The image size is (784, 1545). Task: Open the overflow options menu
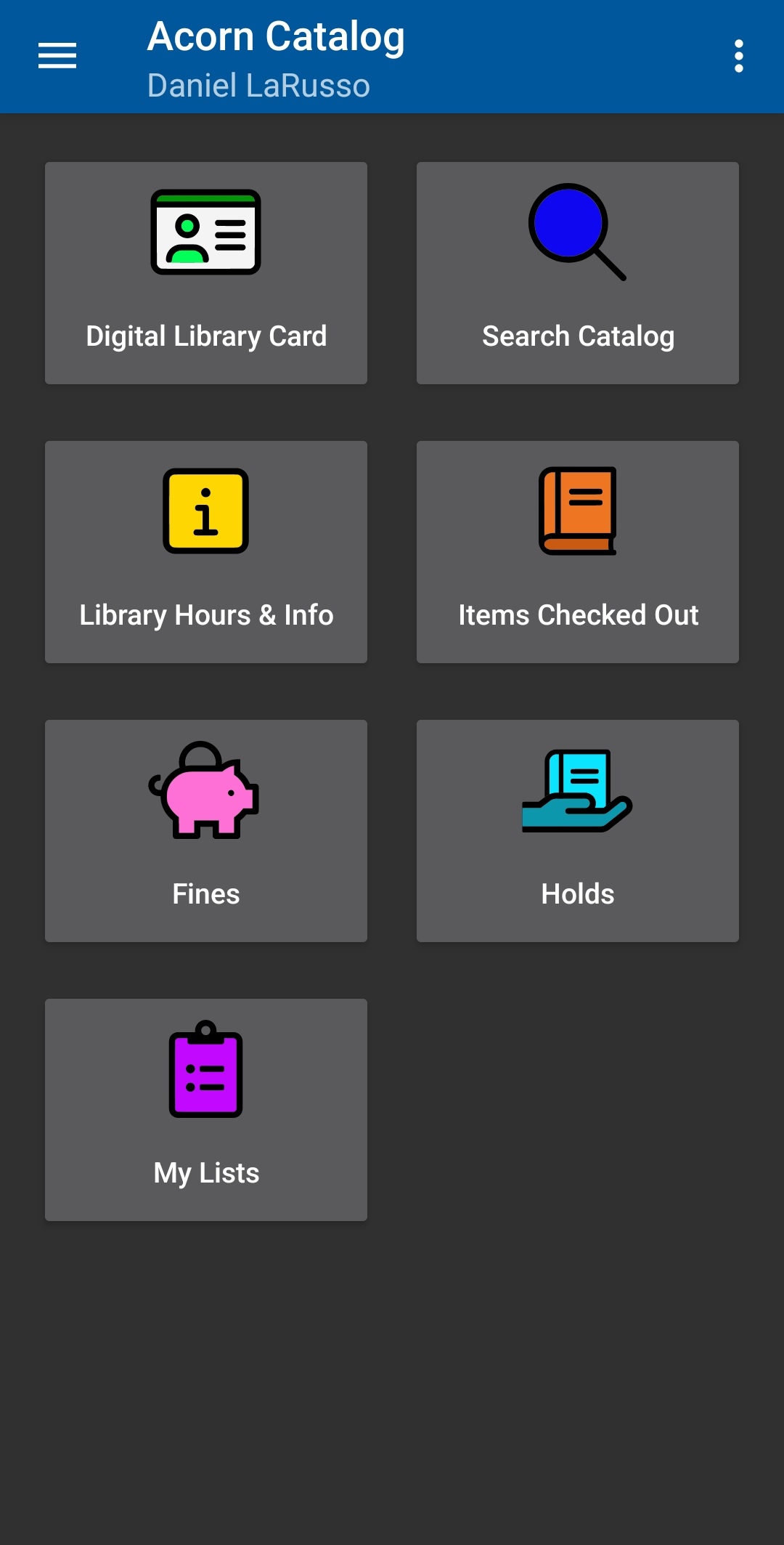pyautogui.click(x=738, y=56)
